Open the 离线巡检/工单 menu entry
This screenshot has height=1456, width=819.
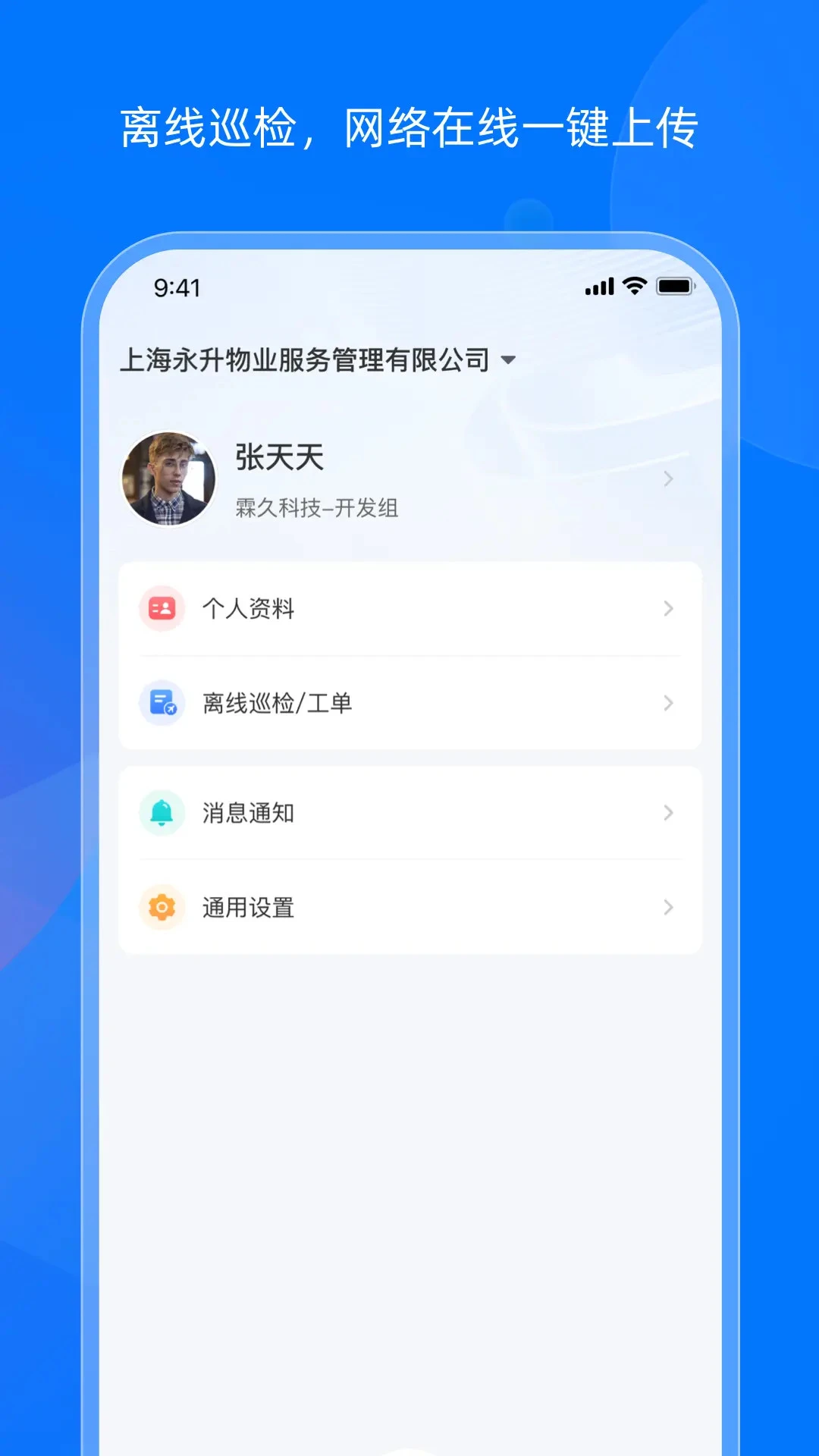click(x=409, y=703)
